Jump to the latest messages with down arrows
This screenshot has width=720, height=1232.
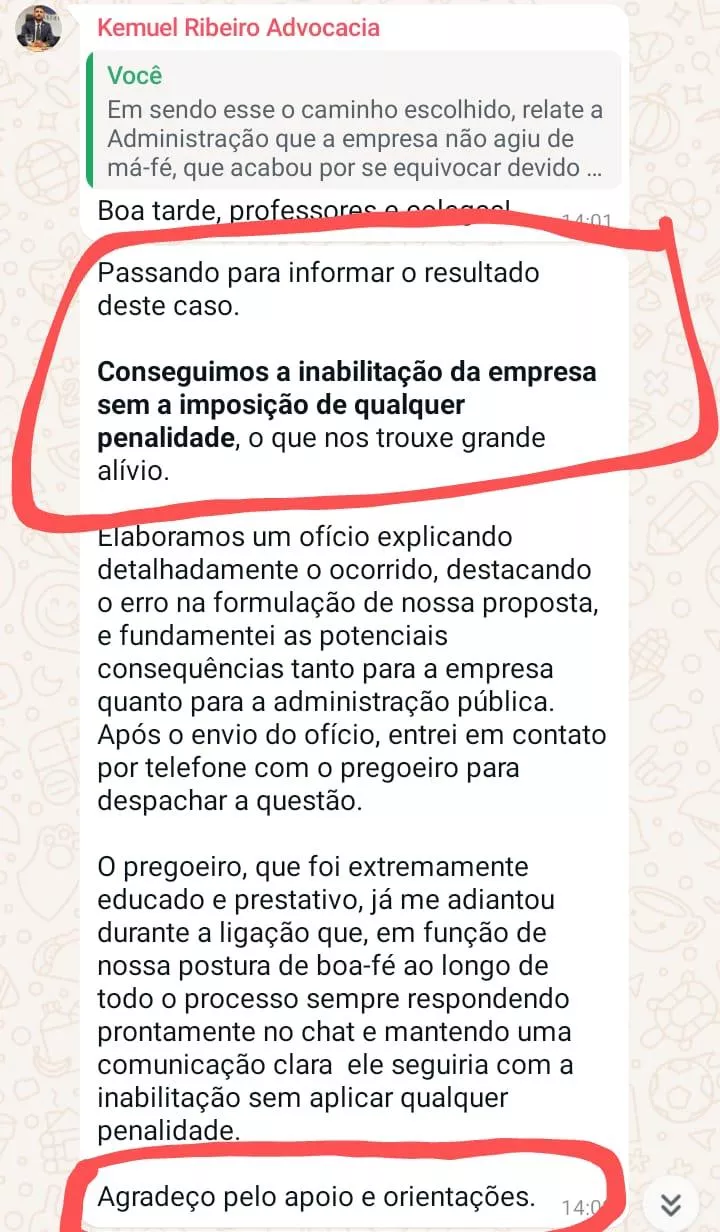(672, 1204)
